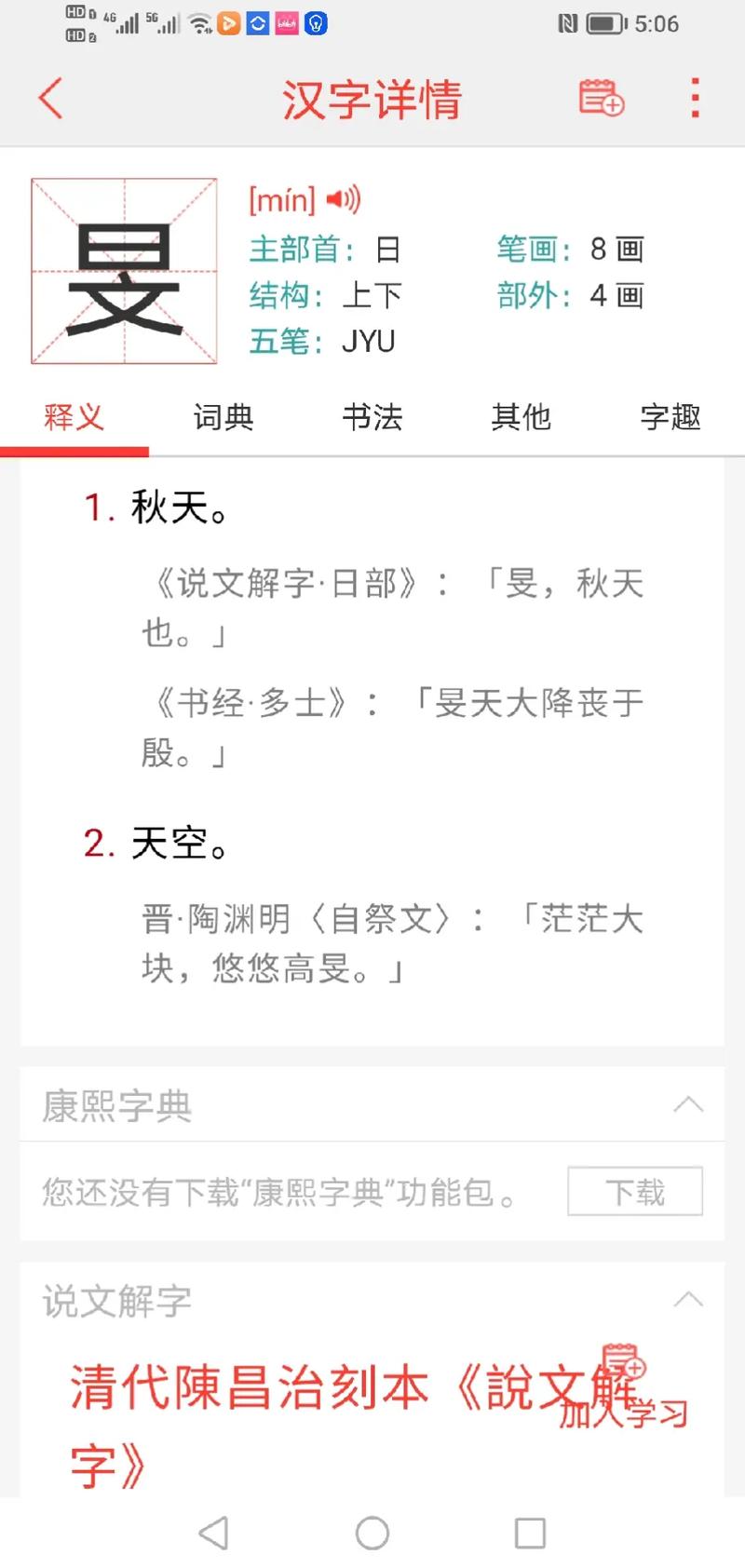Collapse the 康熙字典 section
The height and width of the screenshot is (1568, 745).
pyautogui.click(x=688, y=1105)
